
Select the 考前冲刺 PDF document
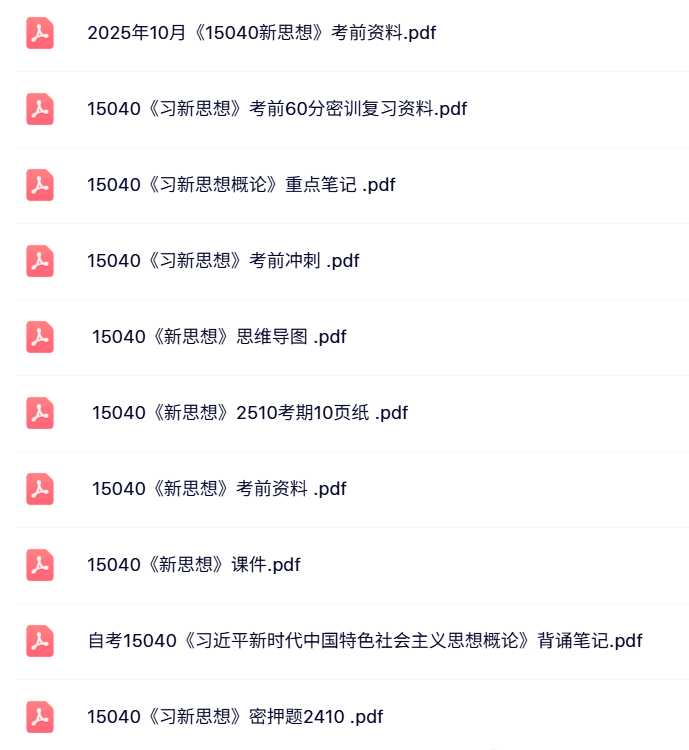tap(223, 261)
